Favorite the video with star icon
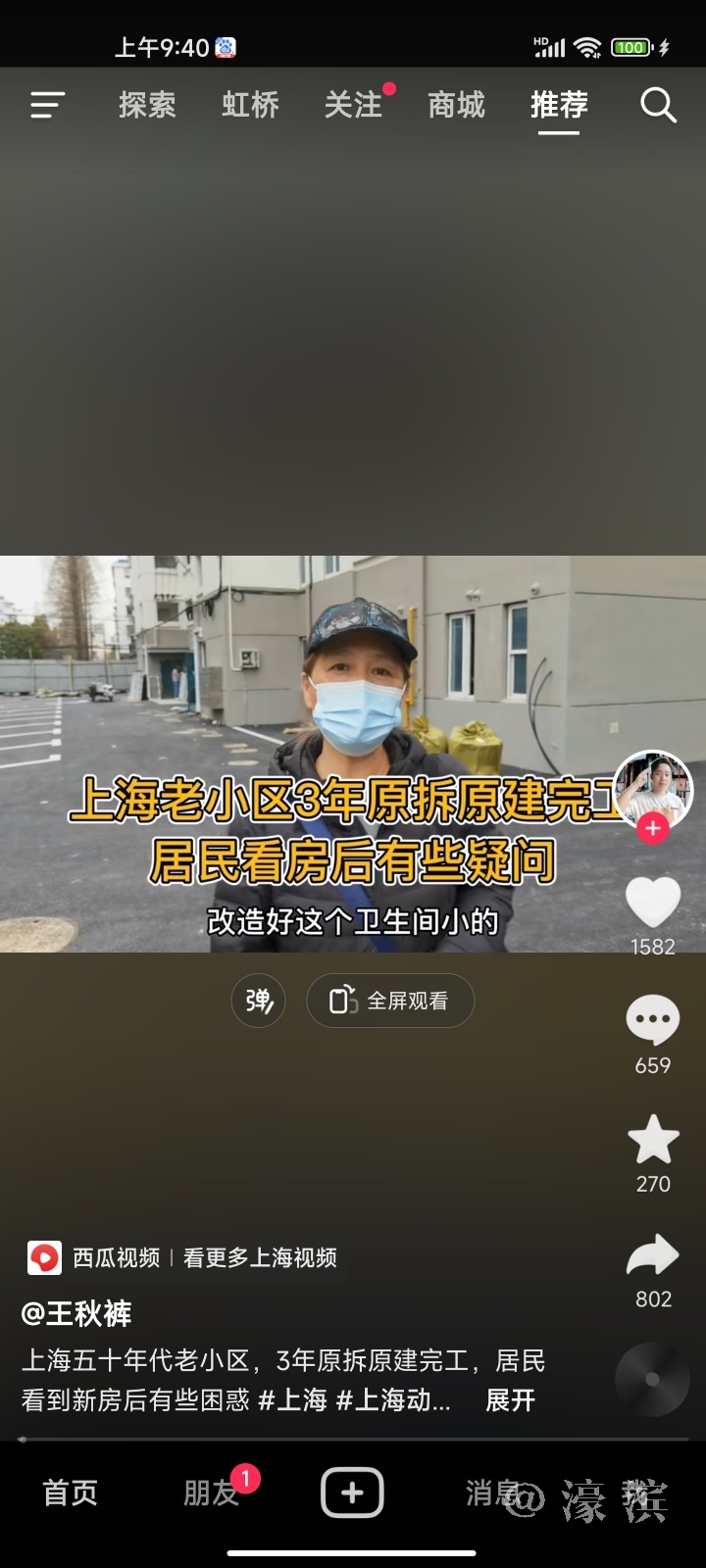 click(653, 1140)
